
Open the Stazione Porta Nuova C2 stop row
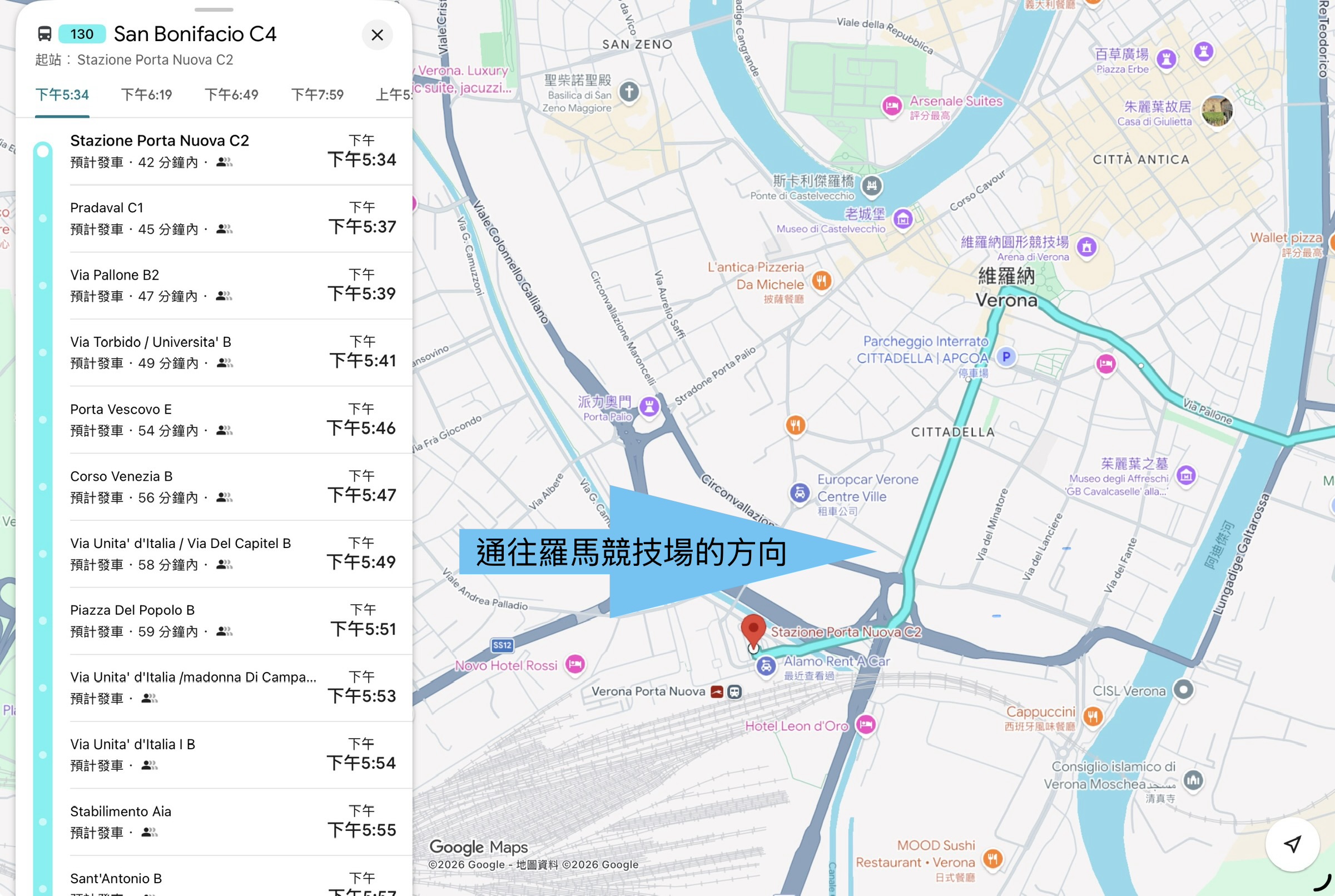point(233,151)
